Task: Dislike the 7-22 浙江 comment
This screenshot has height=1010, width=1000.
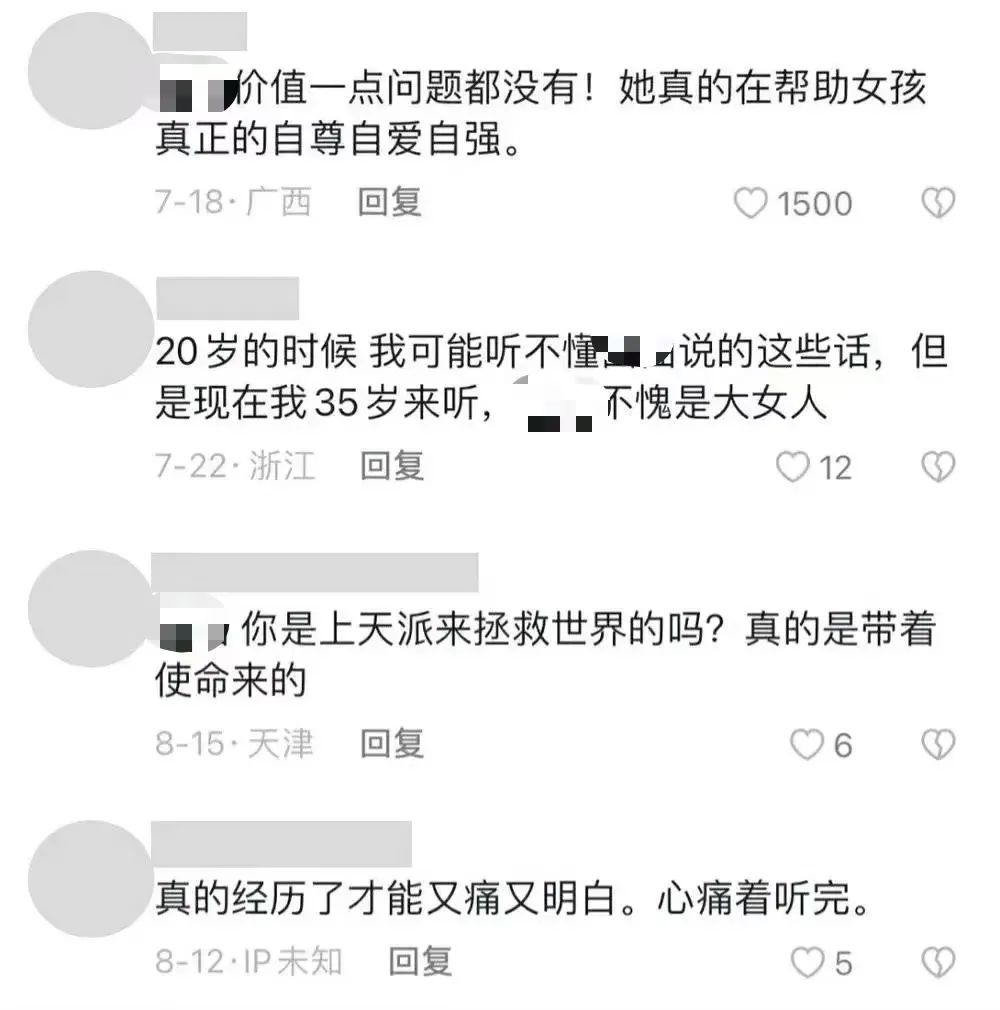Action: (x=937, y=467)
